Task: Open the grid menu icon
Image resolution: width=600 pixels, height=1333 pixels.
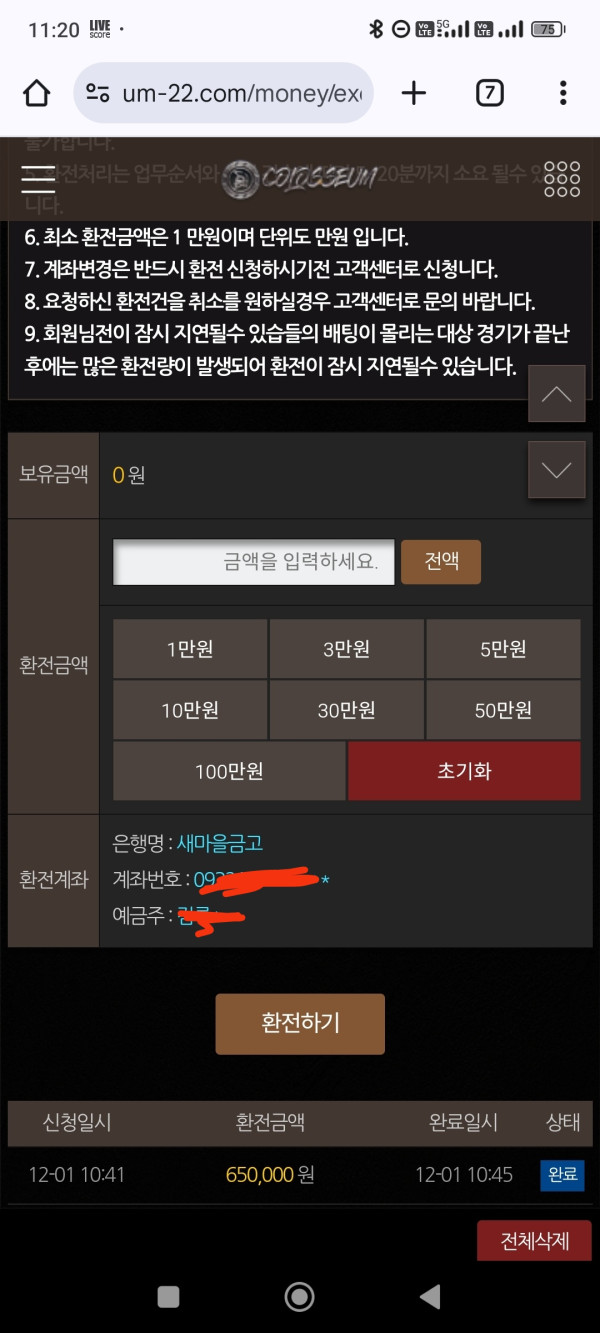Action: tap(561, 178)
